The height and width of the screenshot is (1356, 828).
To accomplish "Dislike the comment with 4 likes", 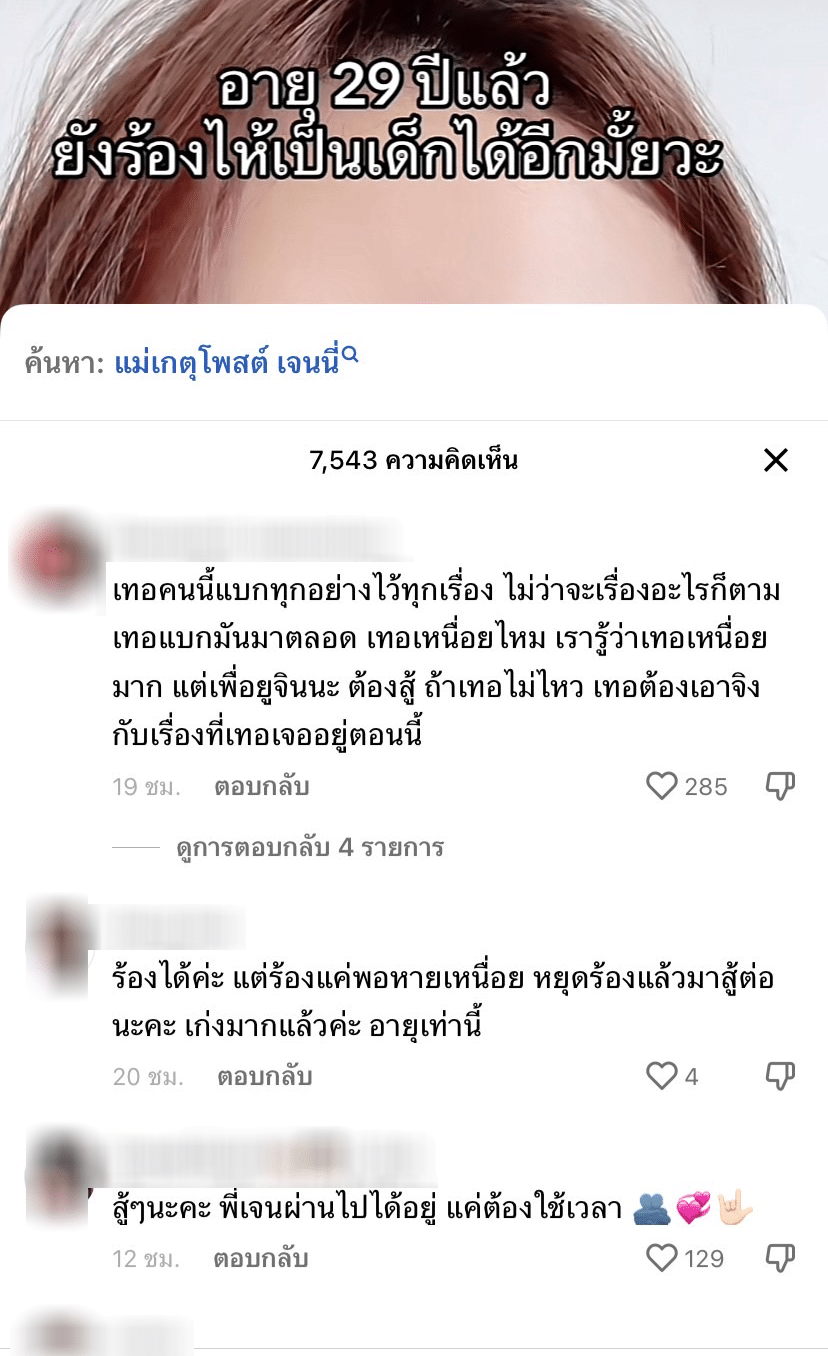I will 780,1076.
